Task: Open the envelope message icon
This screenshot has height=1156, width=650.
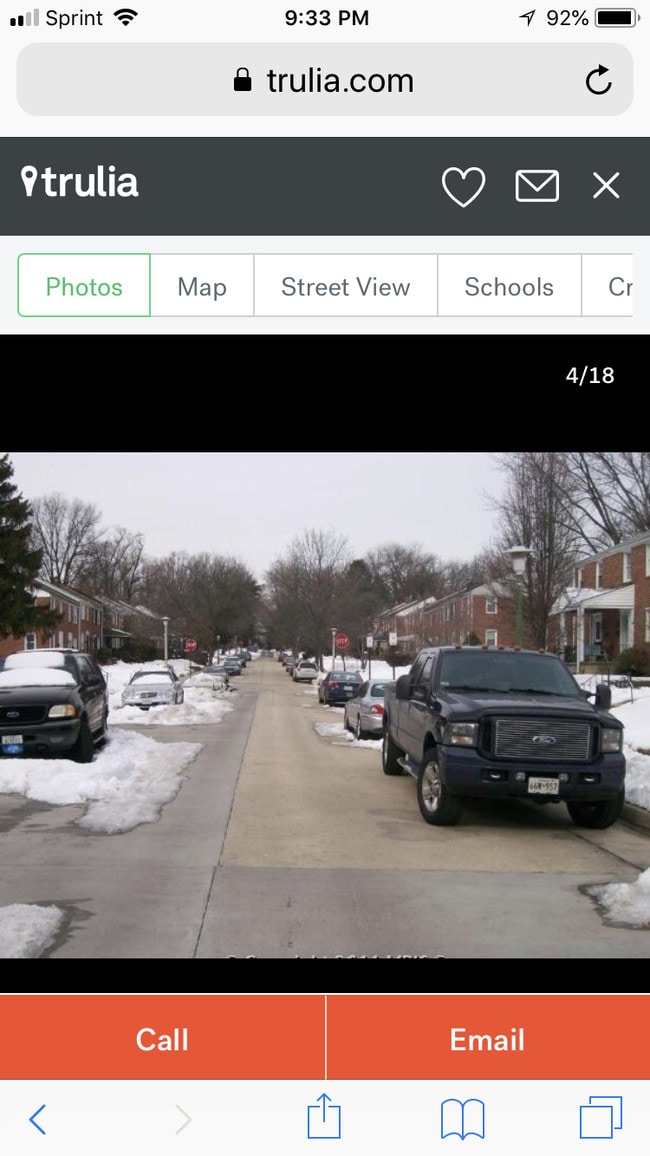Action: click(537, 186)
